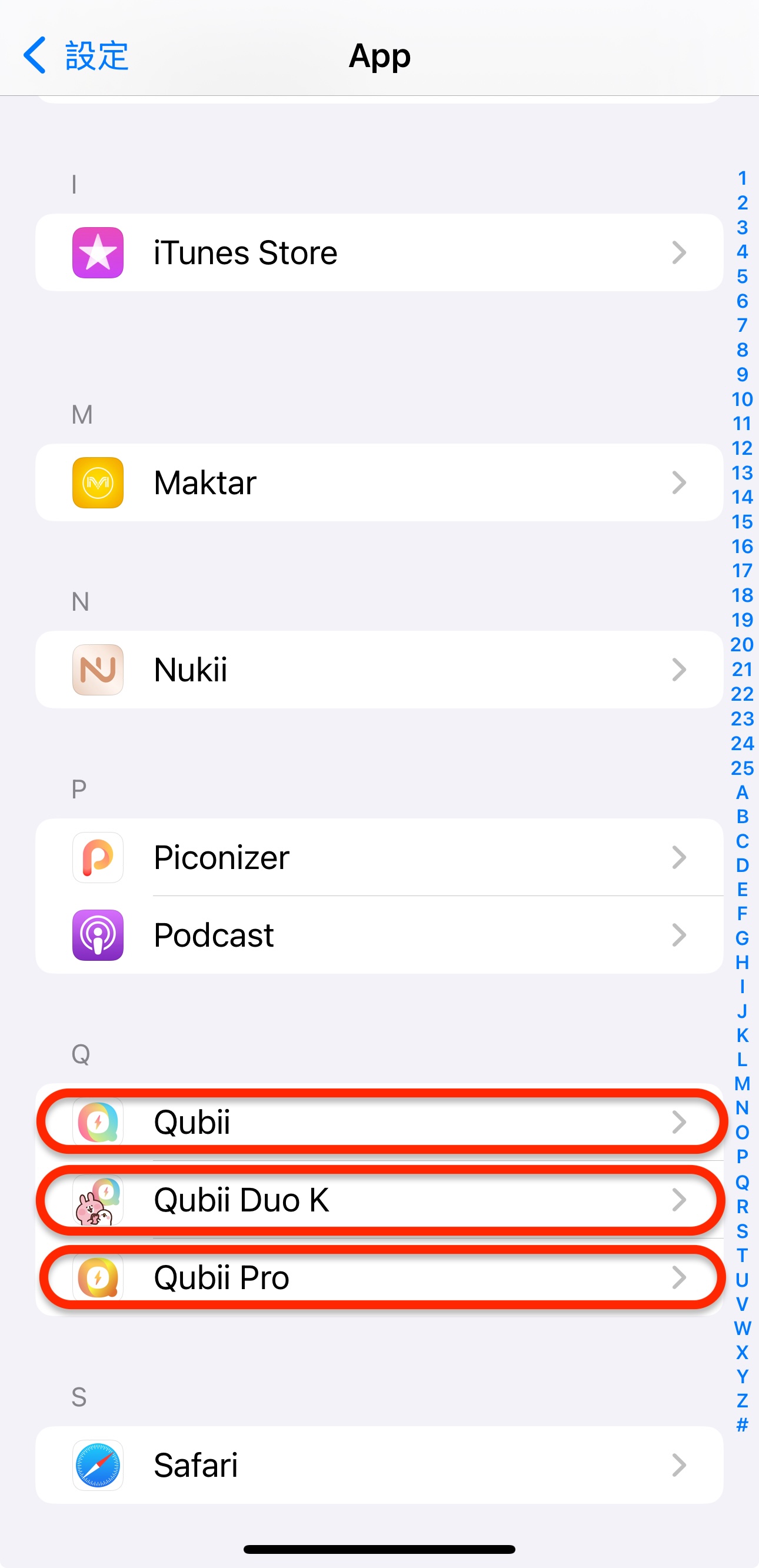This screenshot has height=1568, width=759.
Task: Open iTunes Store settings
Action: tap(378, 252)
